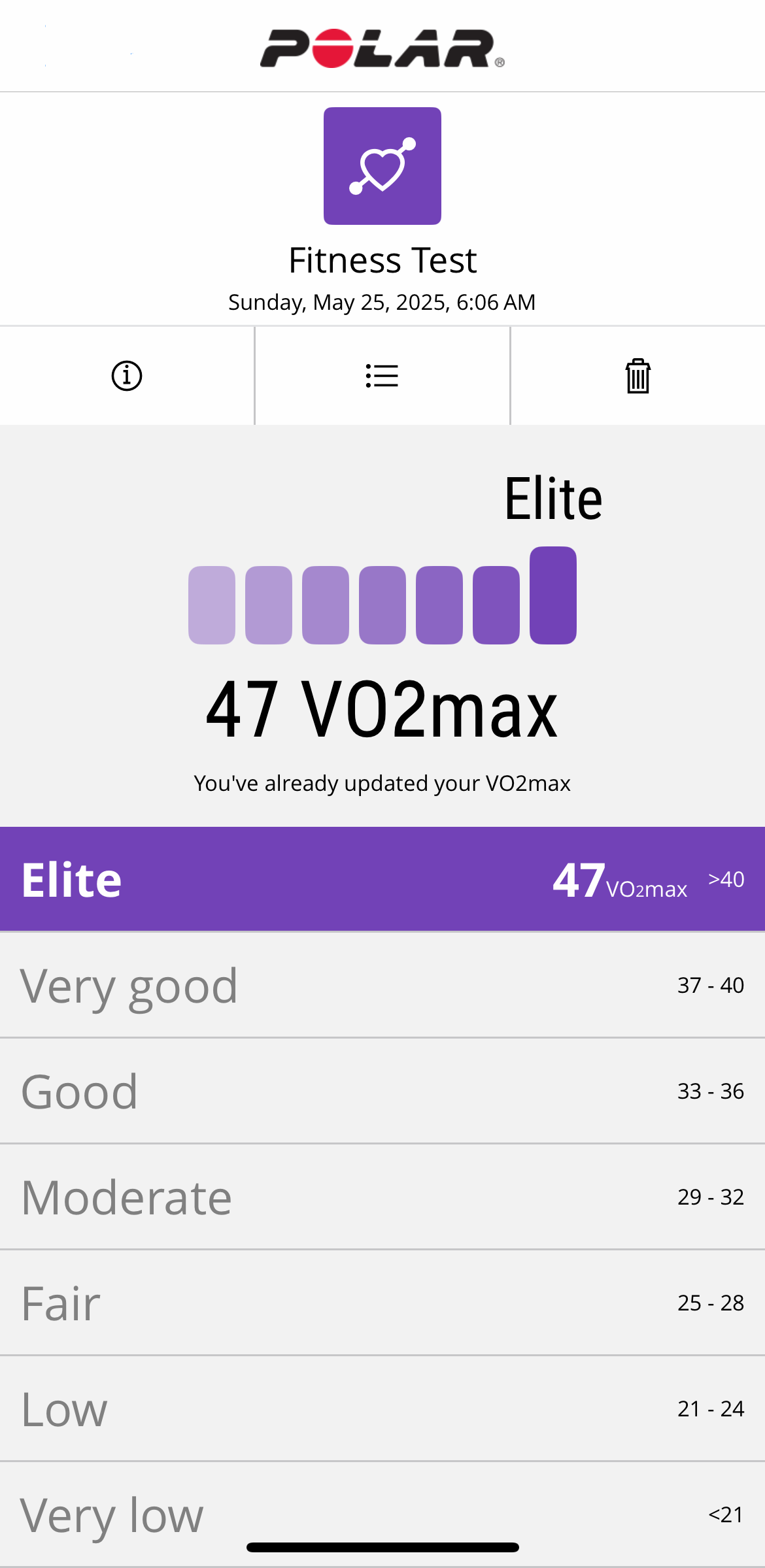The image size is (765, 1568).
Task: Delete this fitness test with the trash icon
Action: coord(637,376)
